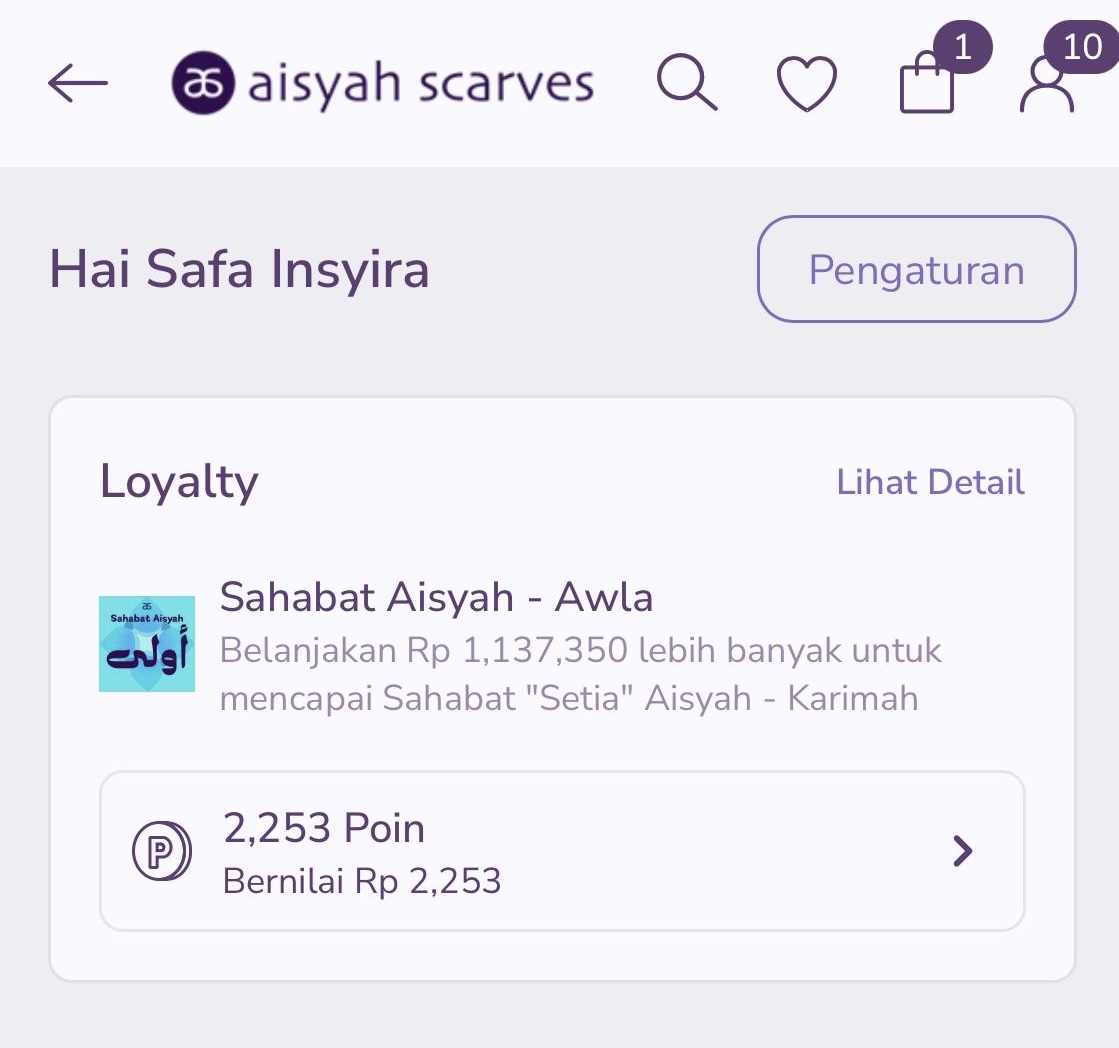
Task: Open Pengaturan settings
Action: (916, 270)
